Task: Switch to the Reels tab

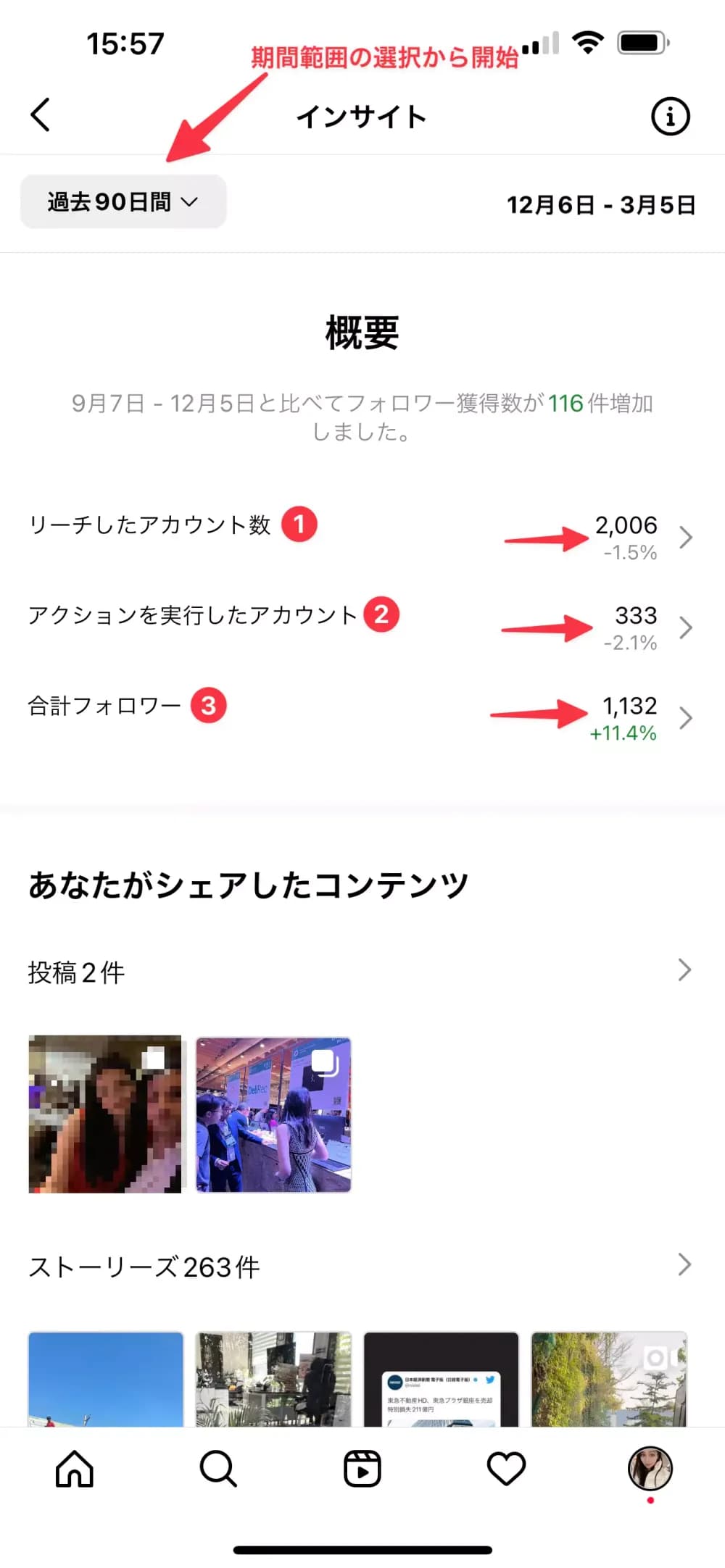Action: (x=362, y=1469)
